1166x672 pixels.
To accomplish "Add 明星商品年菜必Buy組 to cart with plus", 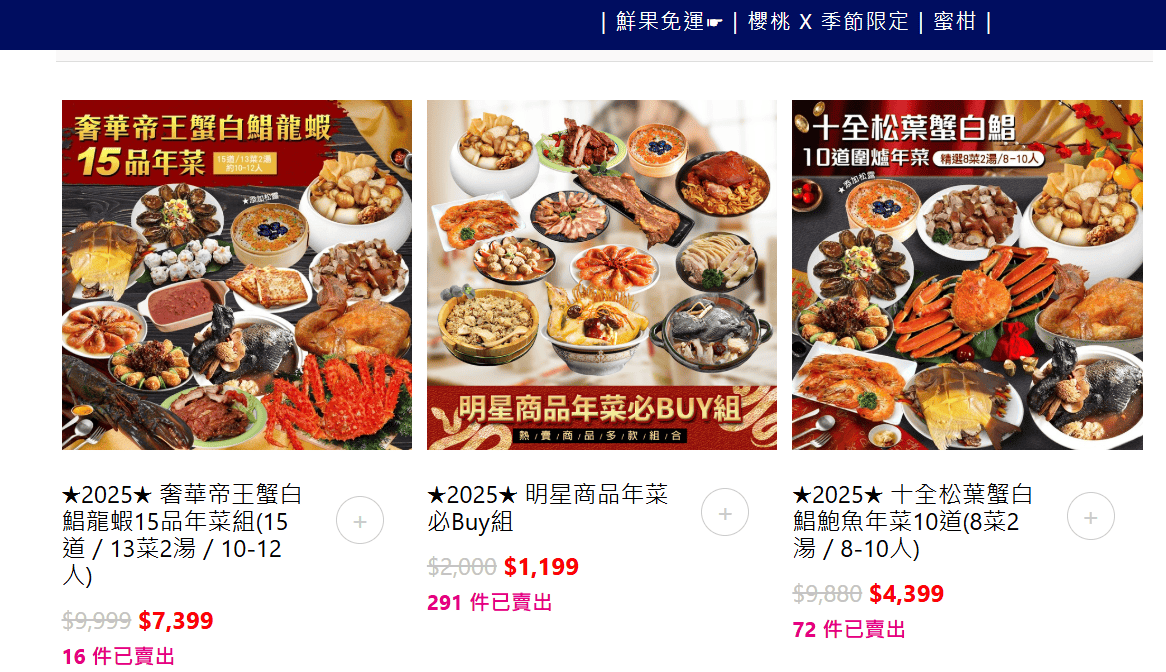I will (x=725, y=512).
